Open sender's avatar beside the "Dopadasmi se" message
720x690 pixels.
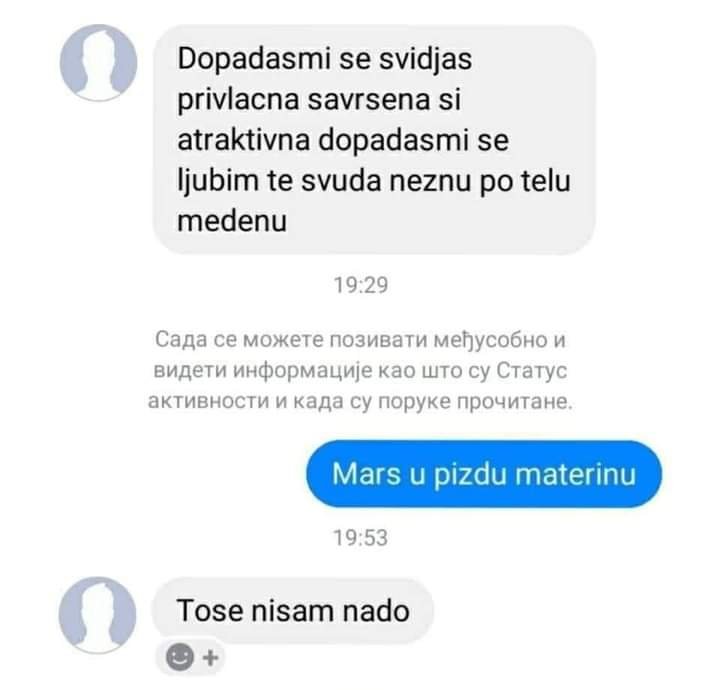pyautogui.click(x=98, y=61)
